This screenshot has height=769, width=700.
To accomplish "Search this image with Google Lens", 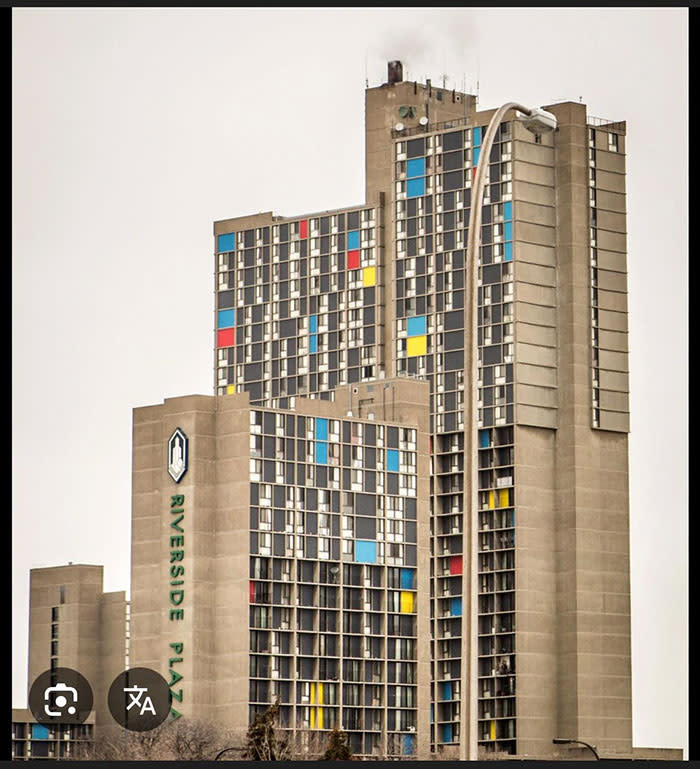I will coord(61,699).
